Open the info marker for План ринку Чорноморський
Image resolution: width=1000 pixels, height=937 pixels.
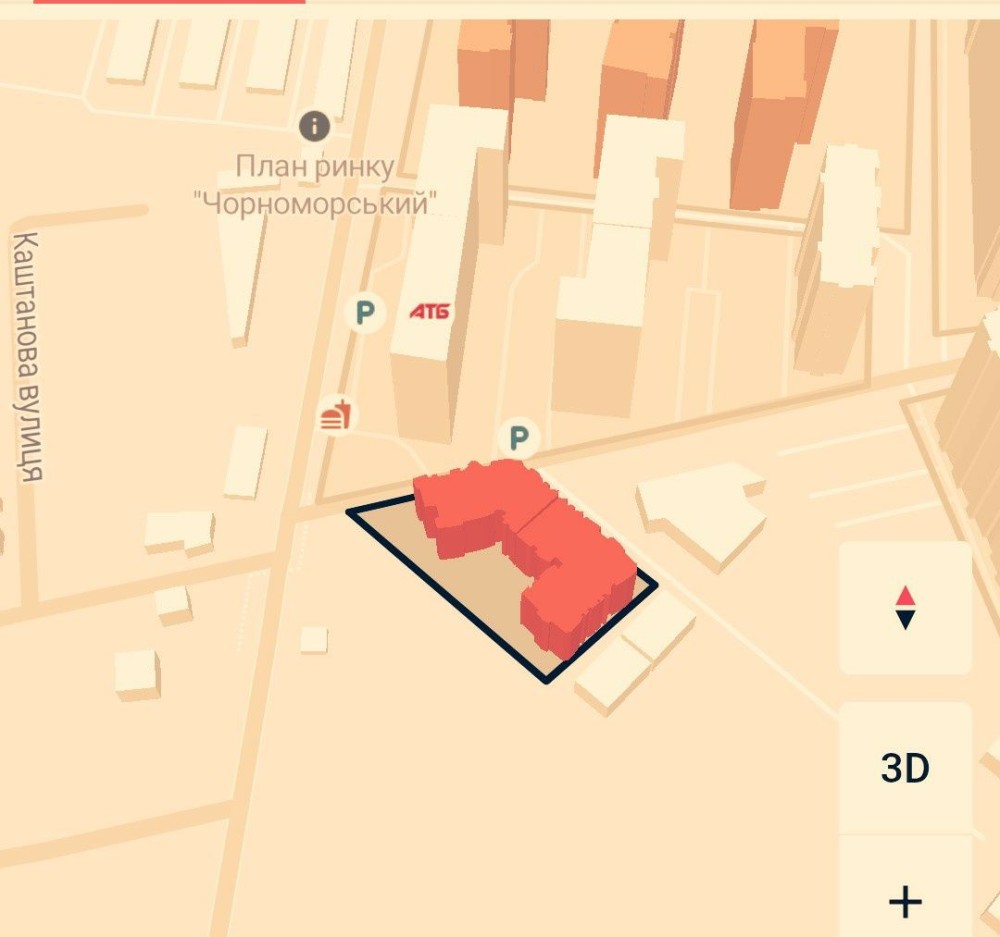pyautogui.click(x=315, y=126)
